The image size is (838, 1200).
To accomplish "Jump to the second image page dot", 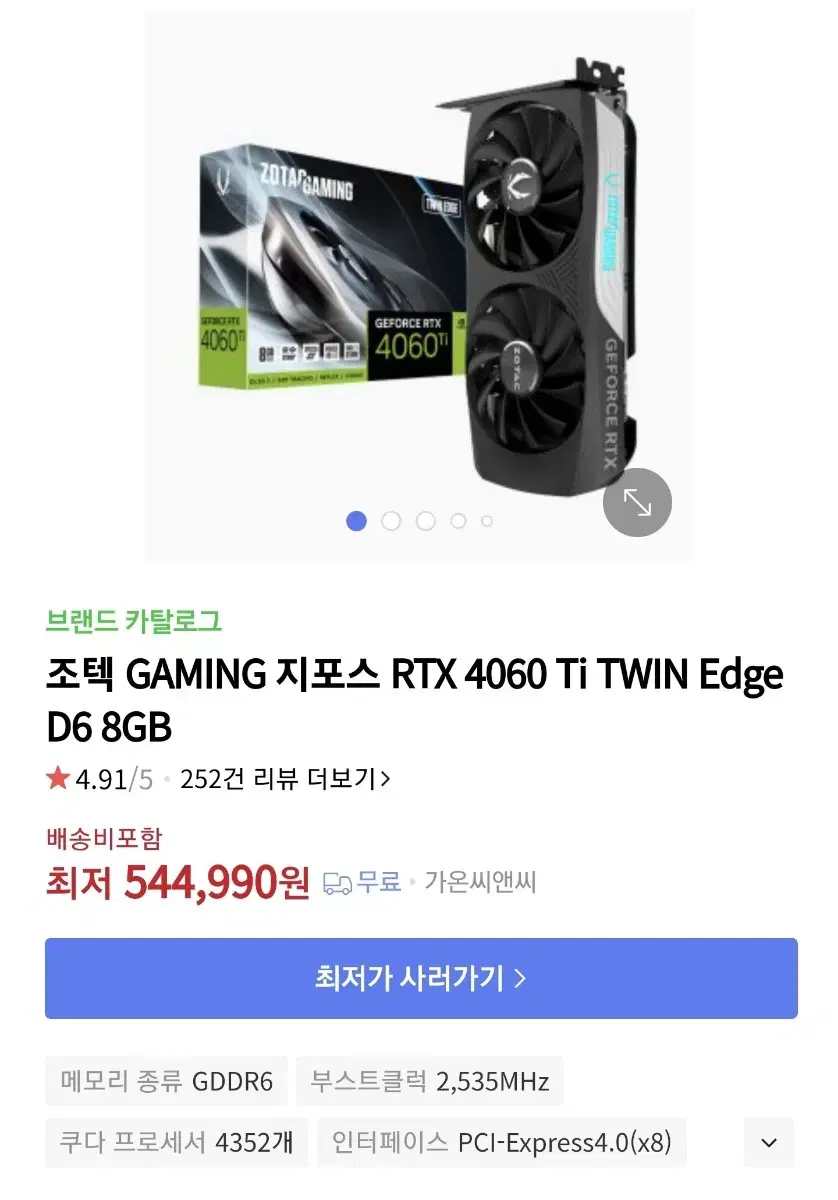I will pyautogui.click(x=391, y=521).
